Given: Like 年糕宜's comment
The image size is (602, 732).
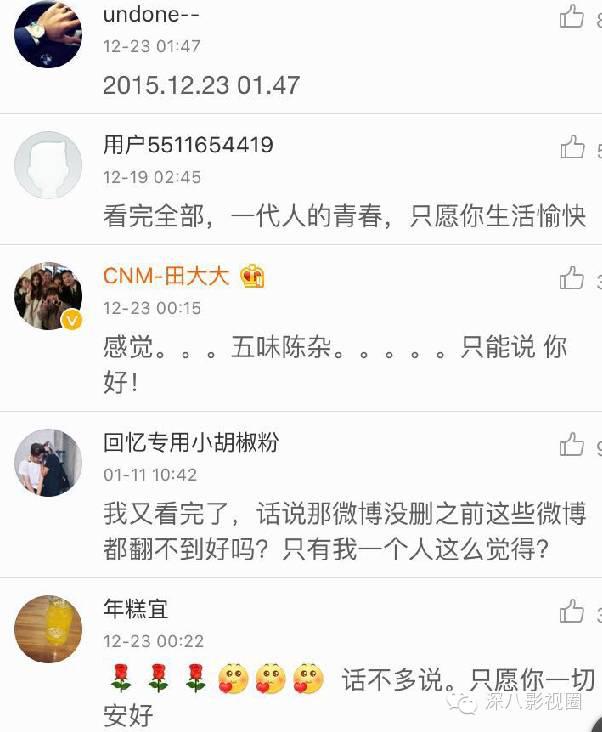Looking at the screenshot, I should pyautogui.click(x=572, y=611).
